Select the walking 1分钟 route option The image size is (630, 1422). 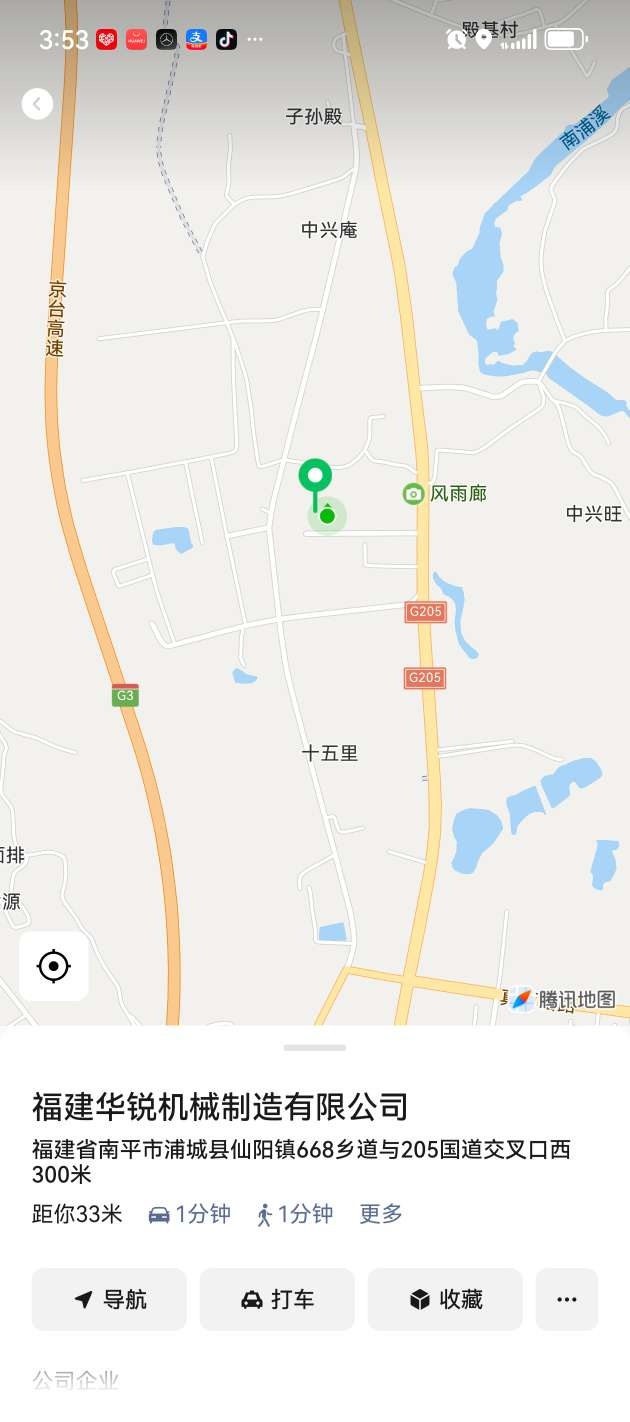click(x=294, y=1214)
